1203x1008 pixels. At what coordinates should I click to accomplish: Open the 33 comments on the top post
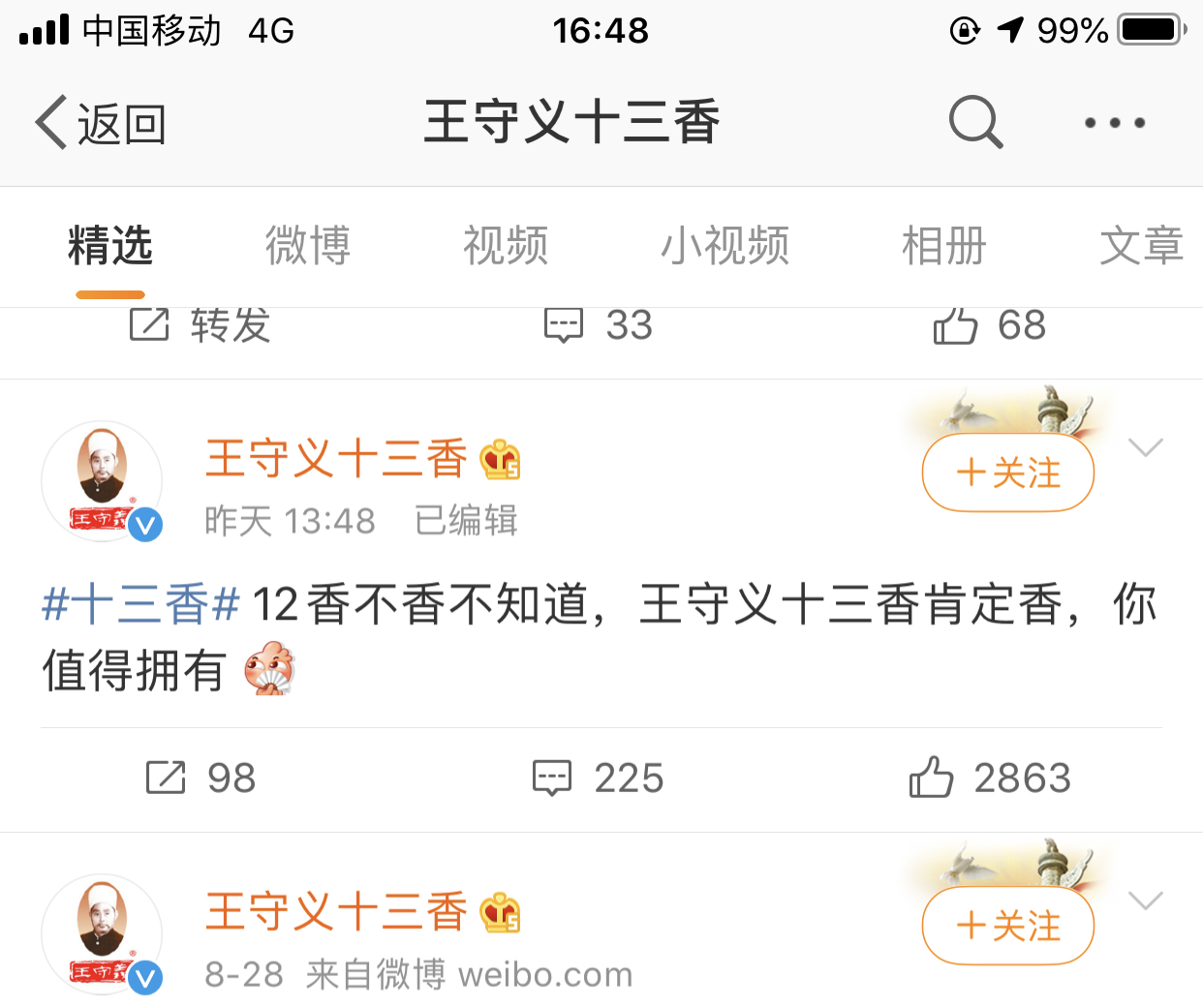[599, 326]
